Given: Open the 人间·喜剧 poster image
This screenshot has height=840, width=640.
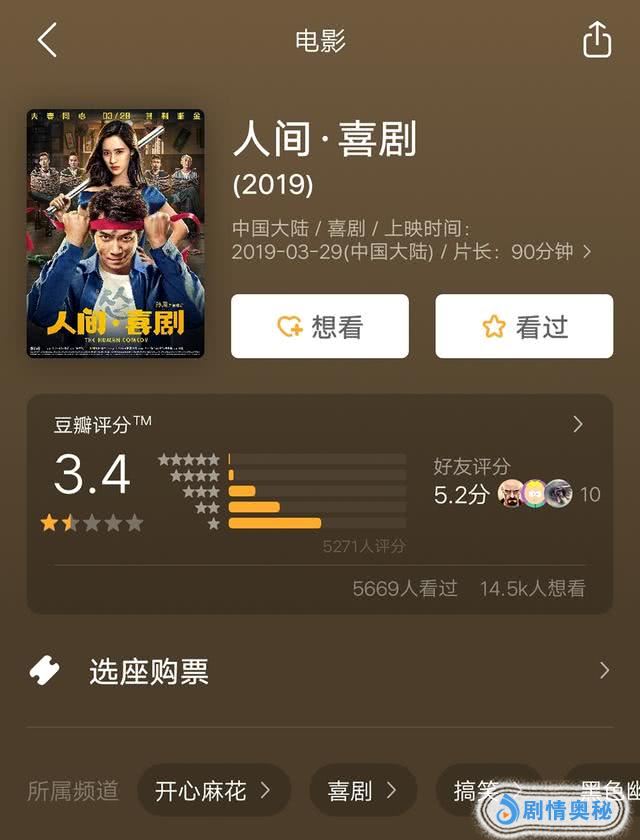Looking at the screenshot, I should pyautogui.click(x=115, y=233).
